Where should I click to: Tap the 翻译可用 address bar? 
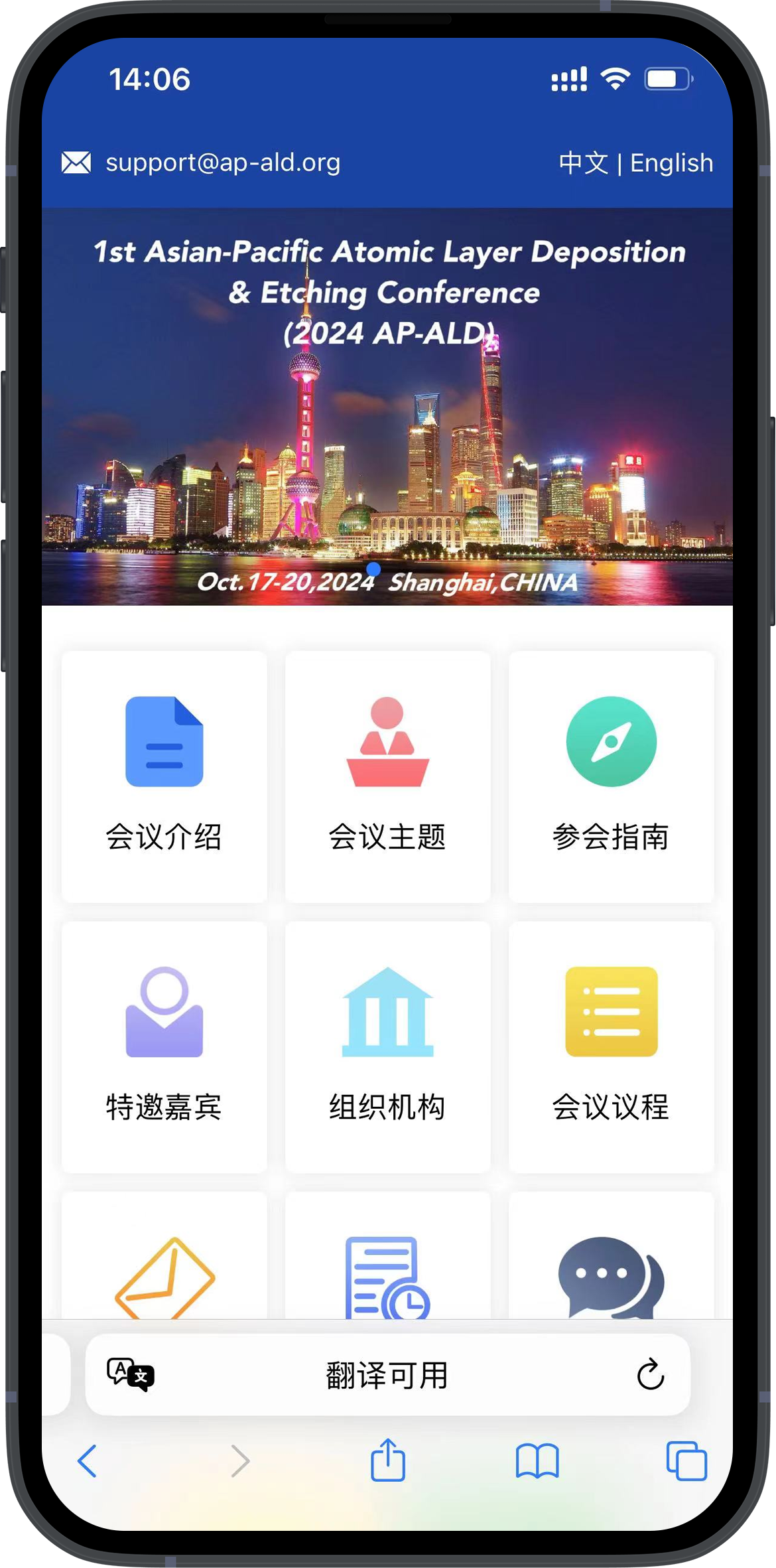[x=387, y=1375]
